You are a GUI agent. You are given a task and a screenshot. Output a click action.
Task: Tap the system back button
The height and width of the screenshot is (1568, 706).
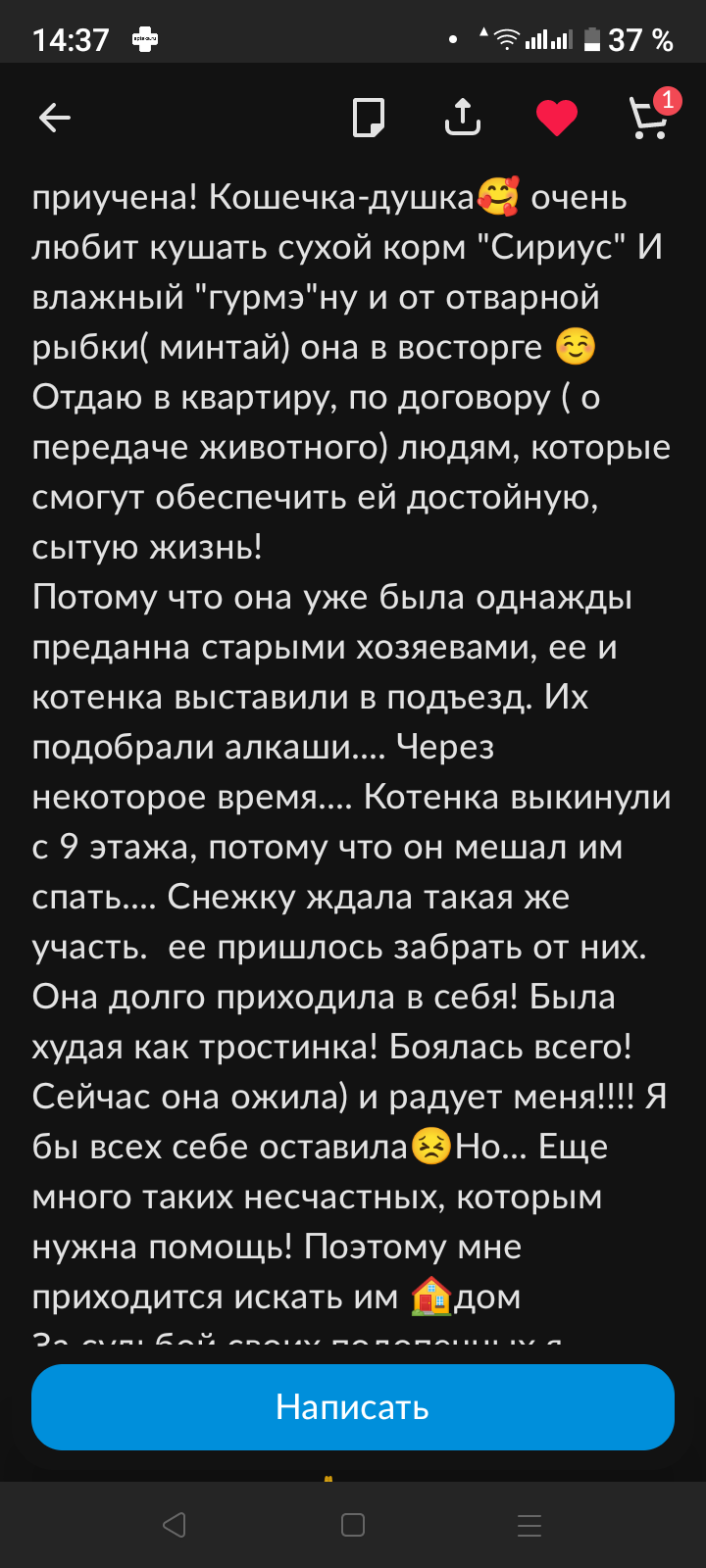pyautogui.click(x=175, y=1525)
